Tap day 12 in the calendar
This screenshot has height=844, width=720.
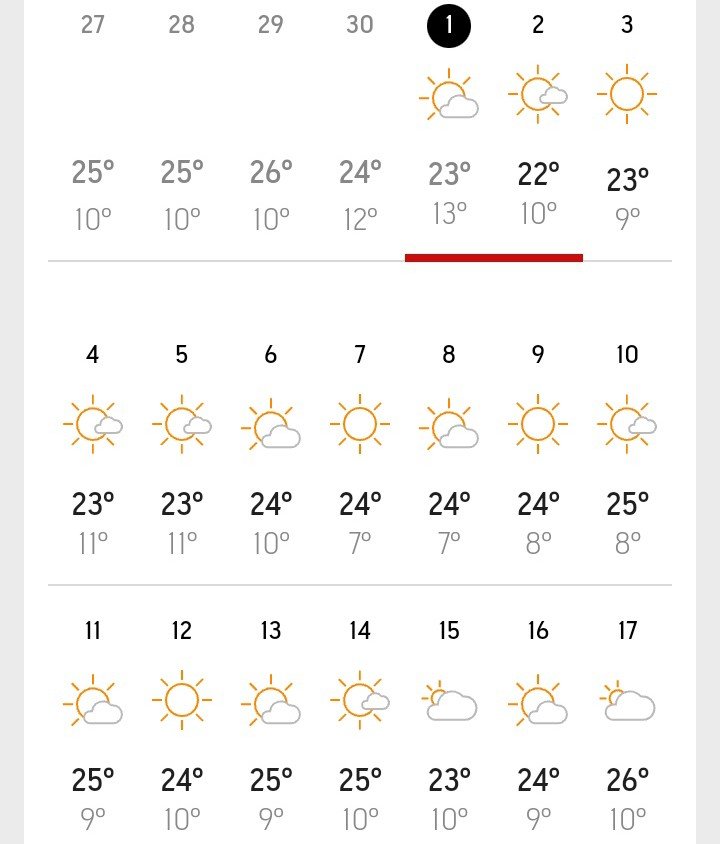(181, 702)
